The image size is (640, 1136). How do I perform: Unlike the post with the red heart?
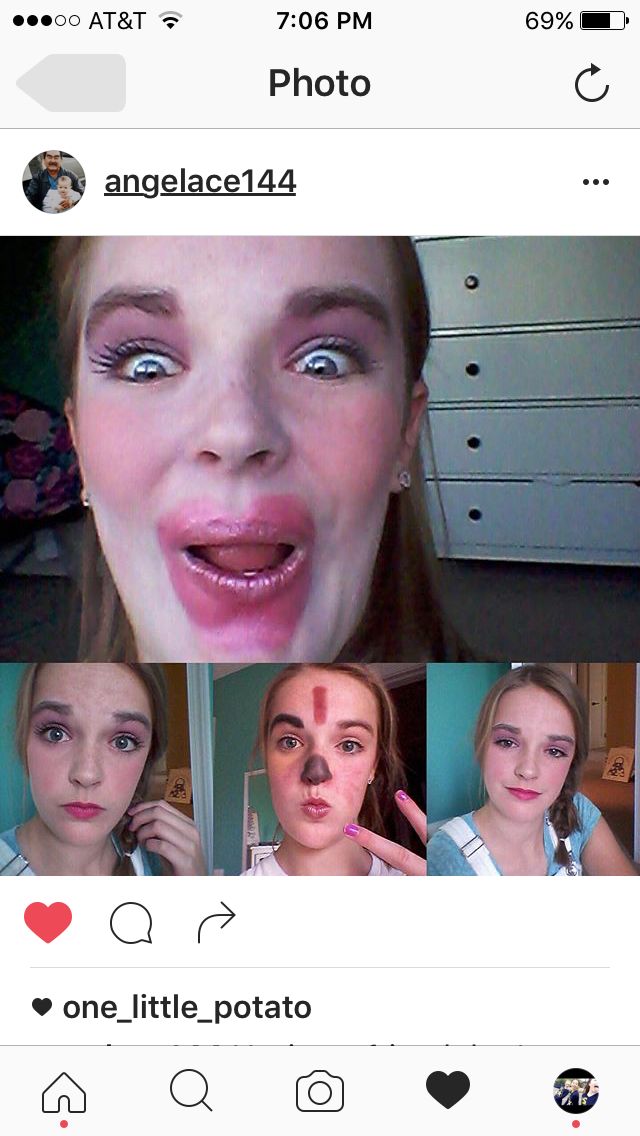tap(48, 922)
